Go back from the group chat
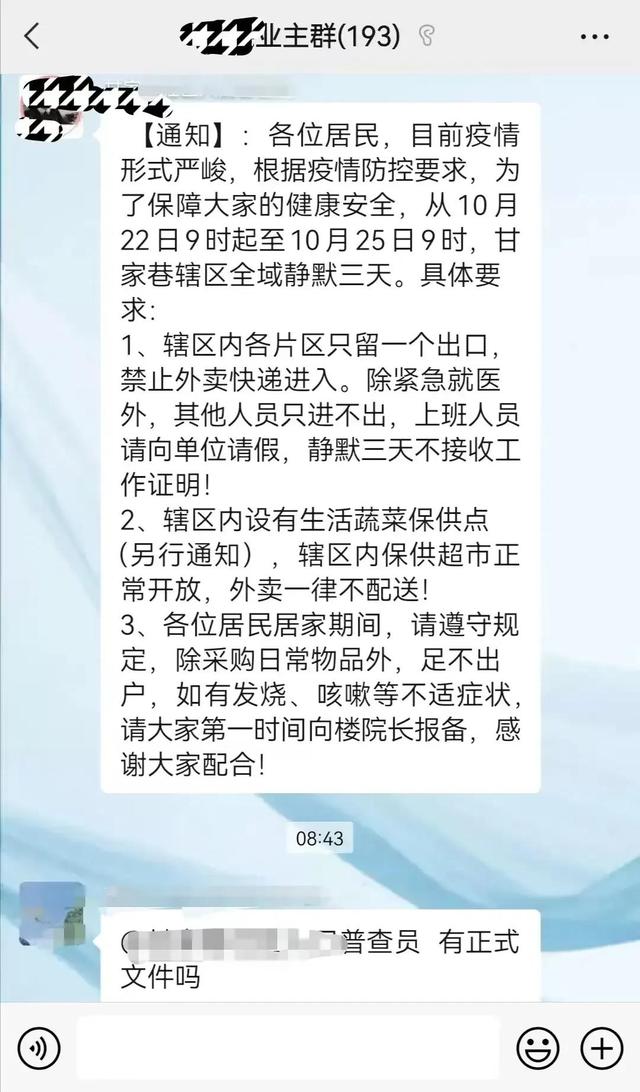This screenshot has width=640, height=1092. 32,36
